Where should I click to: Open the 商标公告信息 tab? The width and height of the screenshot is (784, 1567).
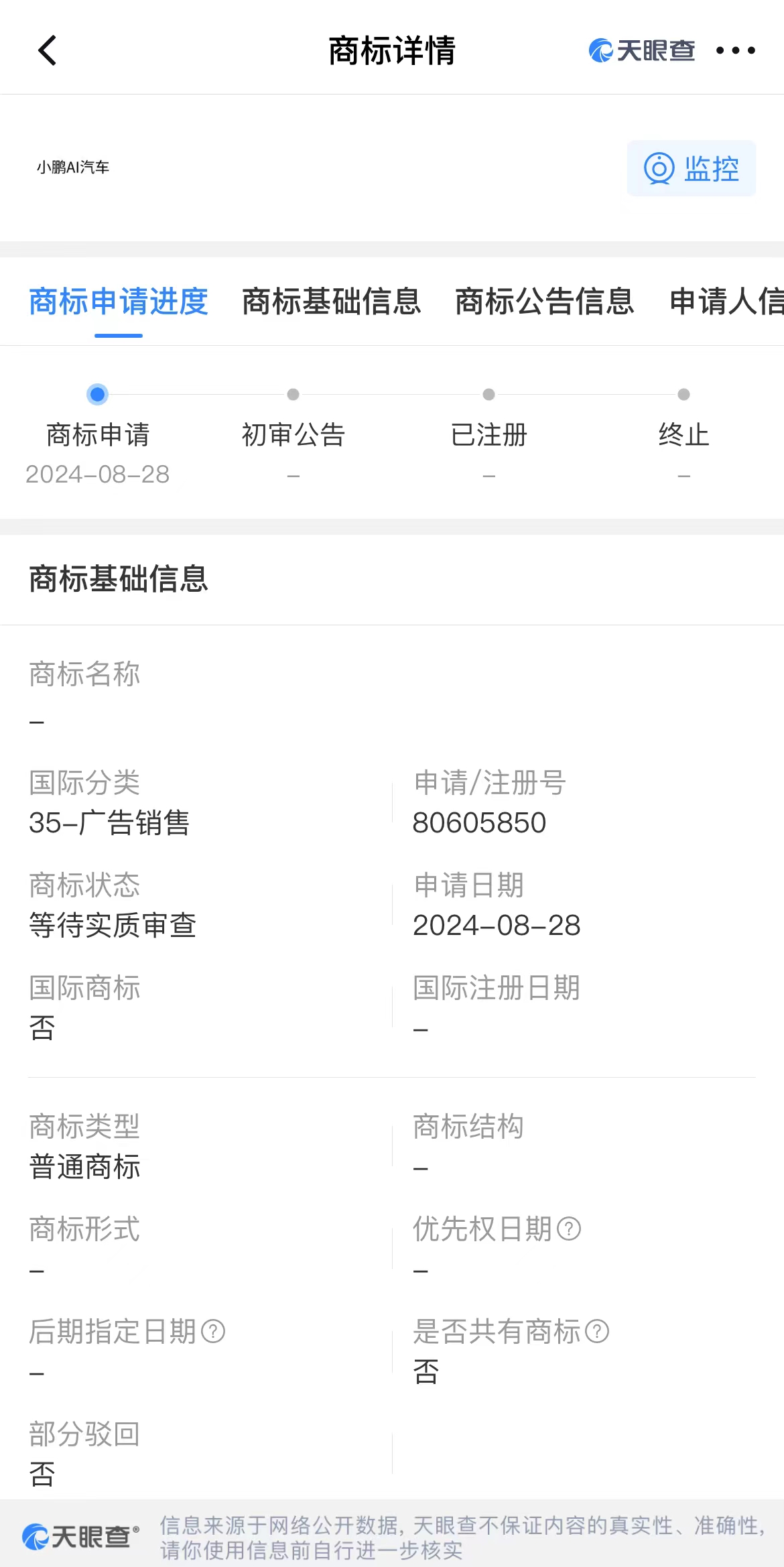click(x=545, y=301)
